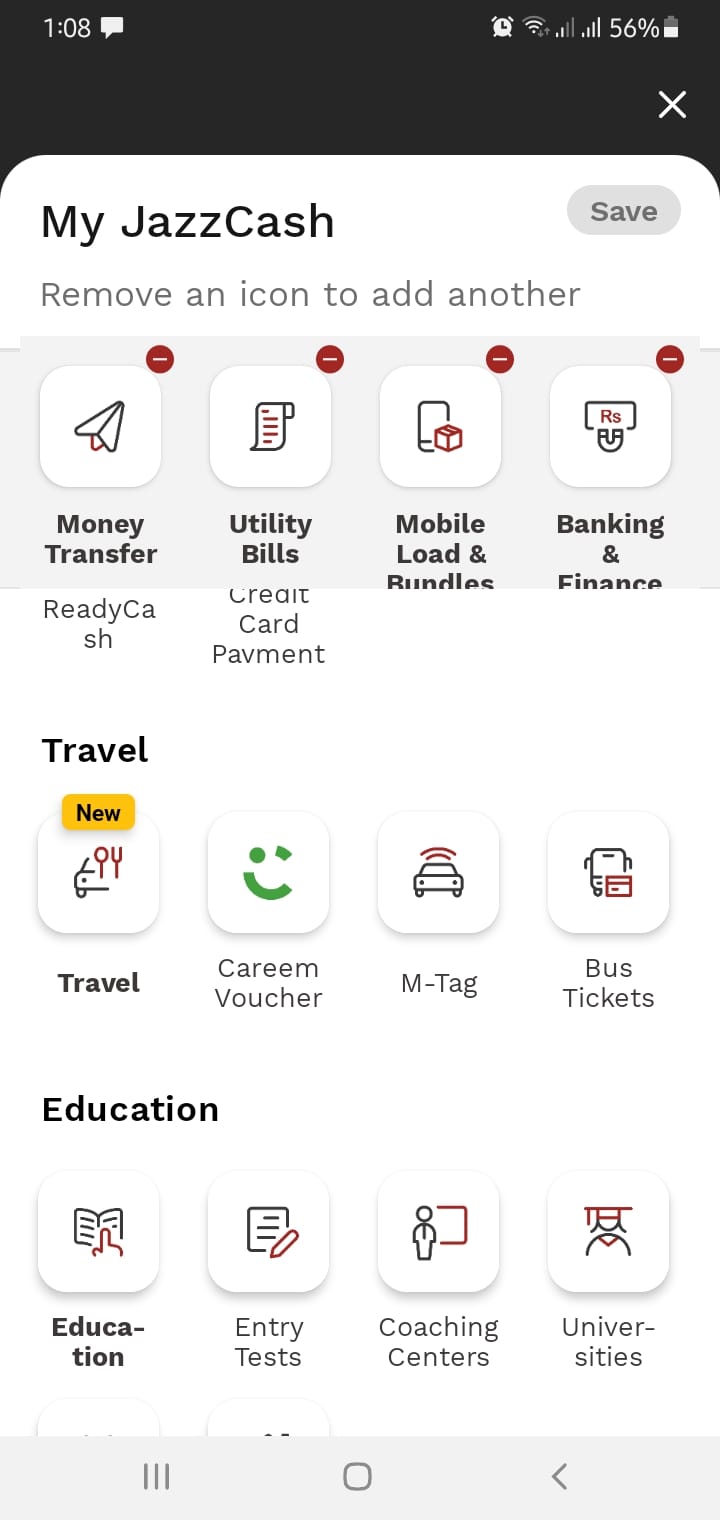Pick the M-Tag icon
Image resolution: width=720 pixels, height=1520 pixels.
pos(438,872)
